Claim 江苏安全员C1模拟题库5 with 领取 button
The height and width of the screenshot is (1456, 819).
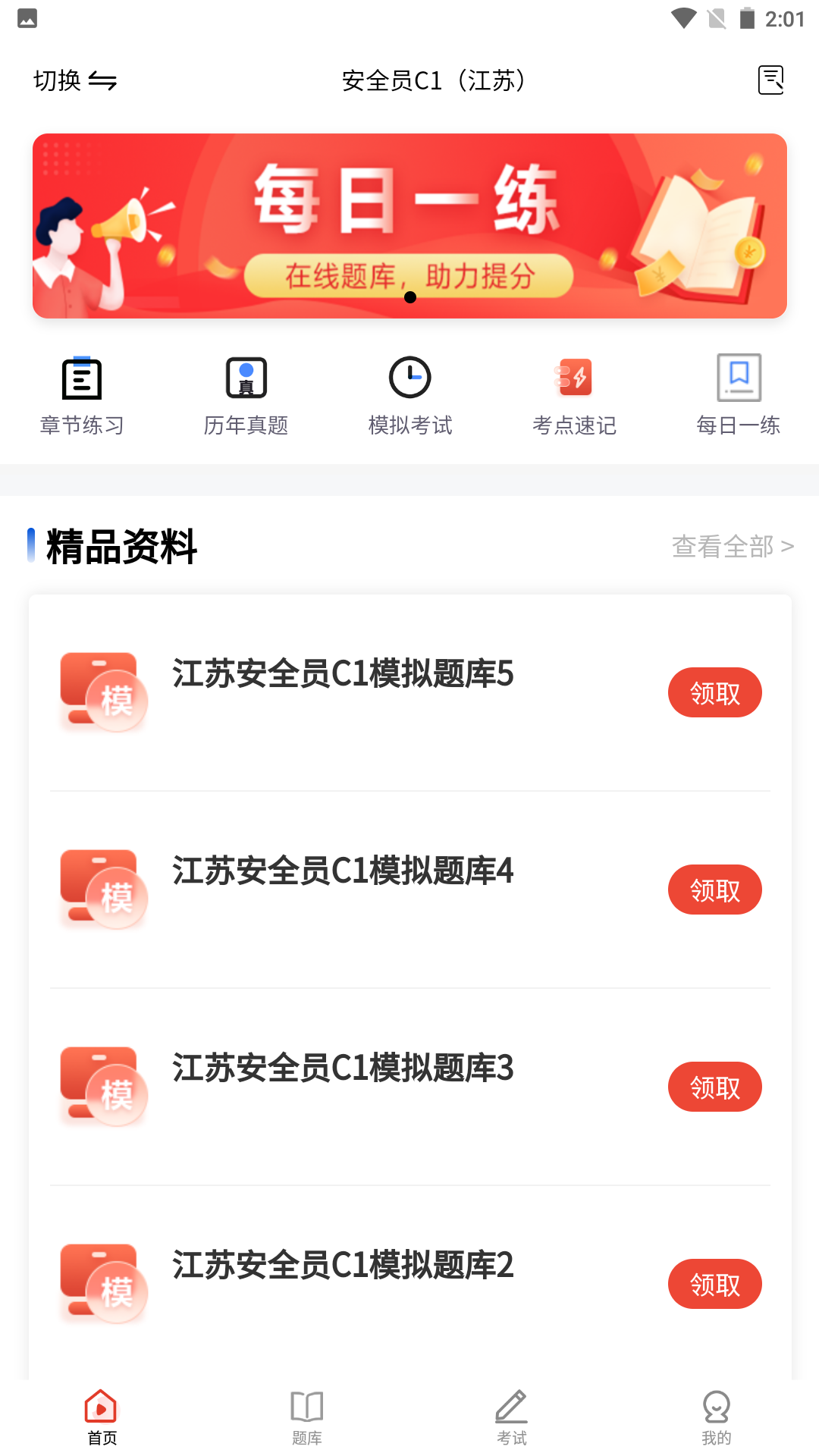pyautogui.click(x=714, y=692)
